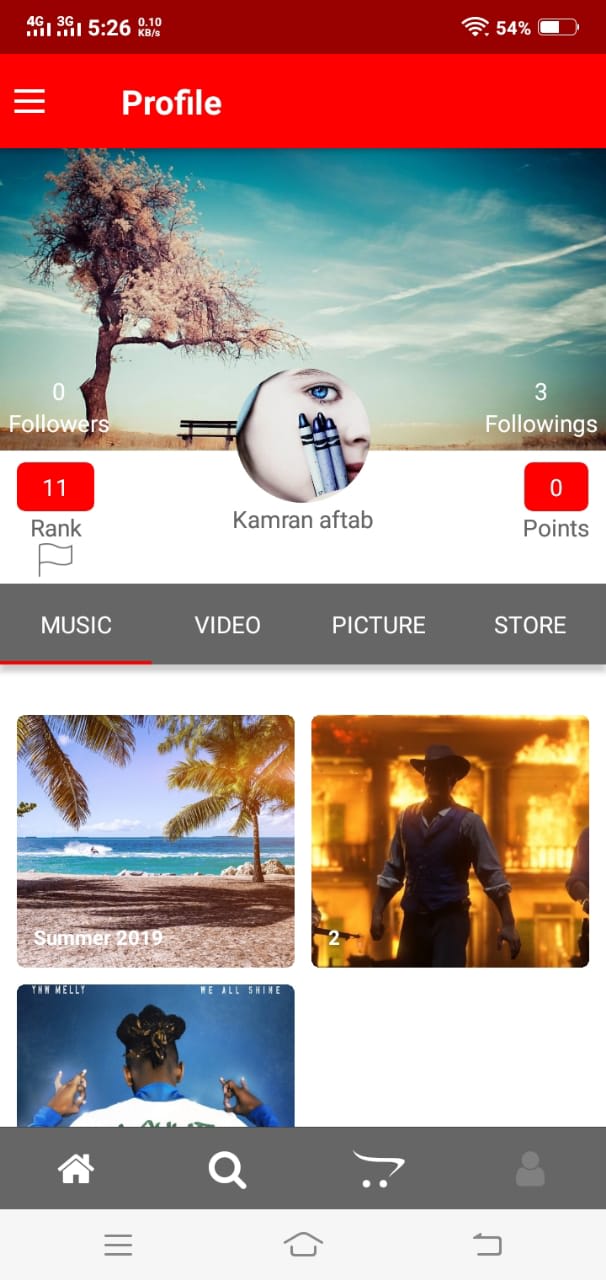Open the hamburger drawer menu

point(30,102)
